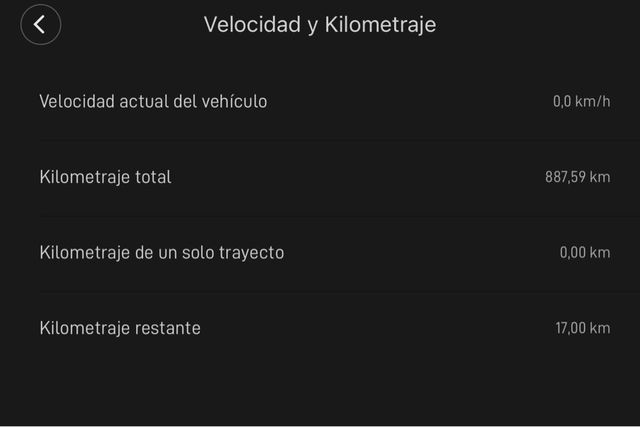Go back from Velocidad y Kilometraje
Image resolution: width=640 pixels, height=427 pixels.
pos(40,25)
